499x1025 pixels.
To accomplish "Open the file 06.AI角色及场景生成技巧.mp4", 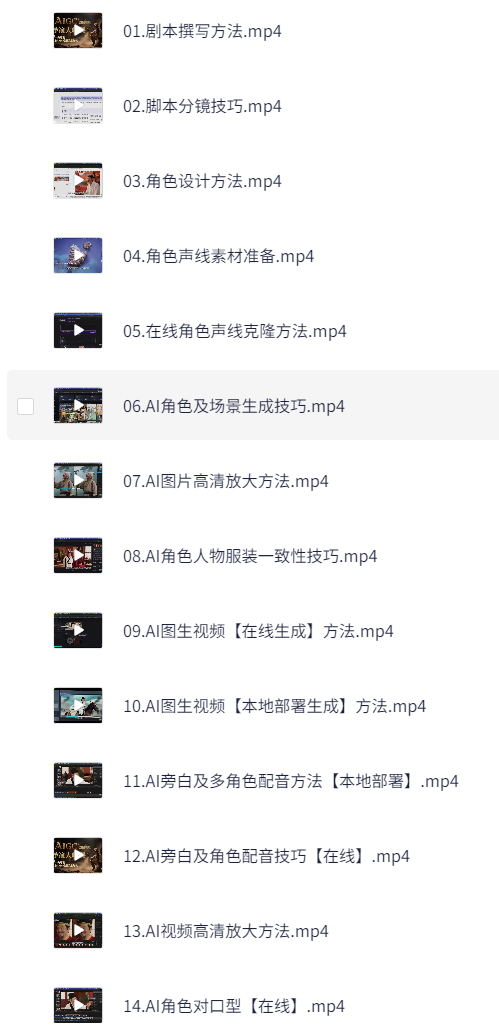I will [x=233, y=406].
